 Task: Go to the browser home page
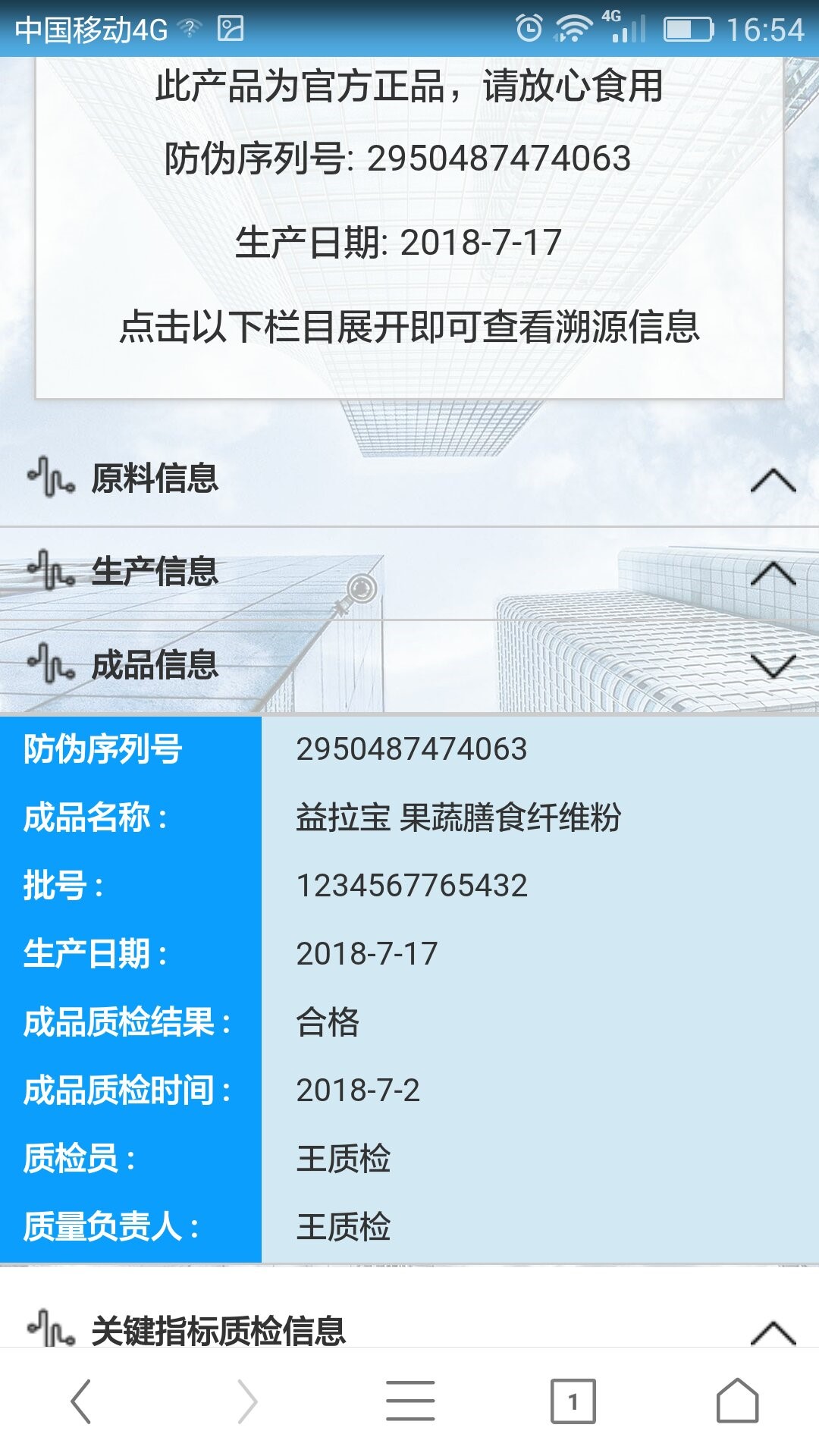[x=737, y=1401]
